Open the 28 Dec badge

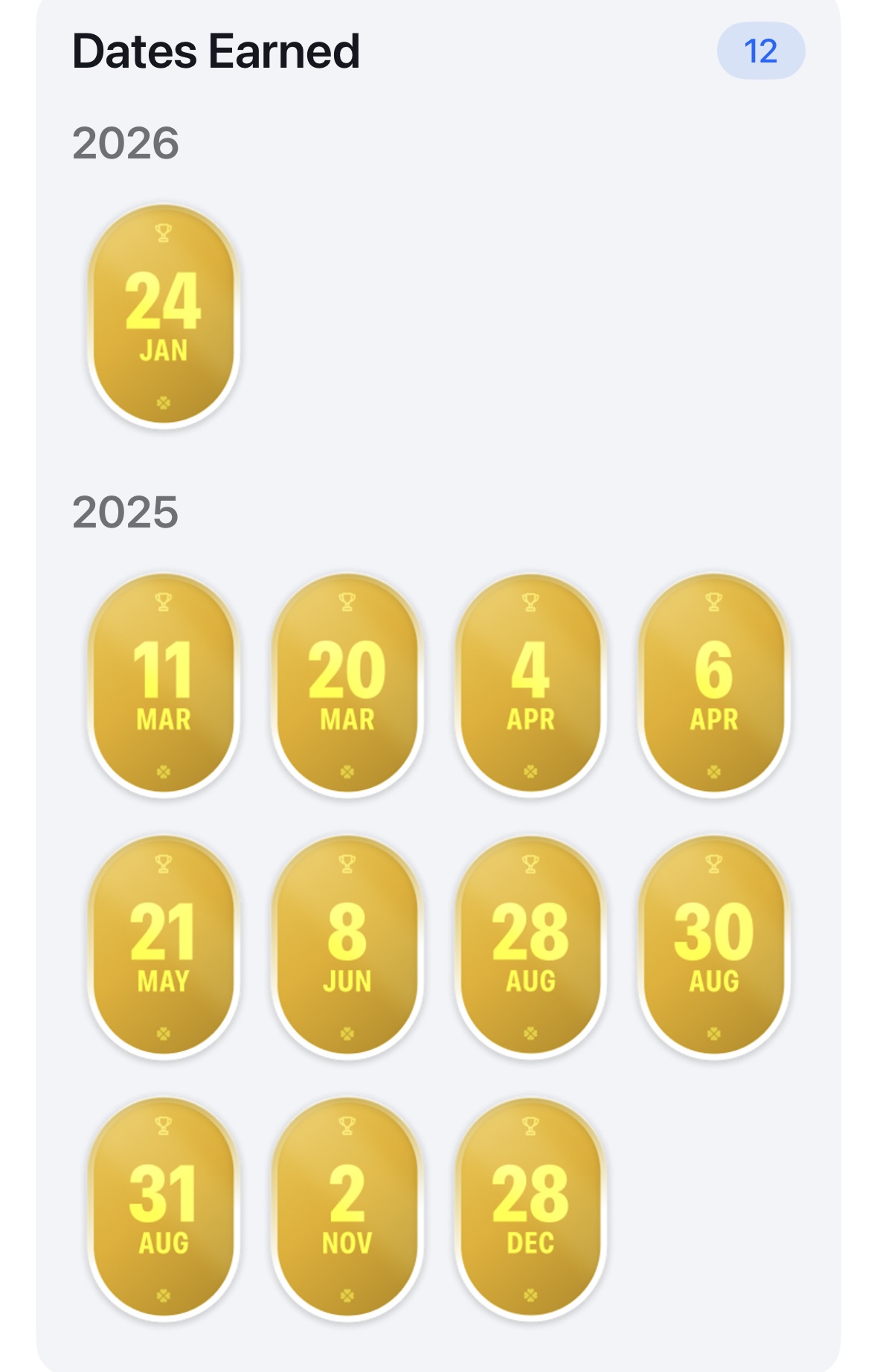click(x=530, y=1209)
